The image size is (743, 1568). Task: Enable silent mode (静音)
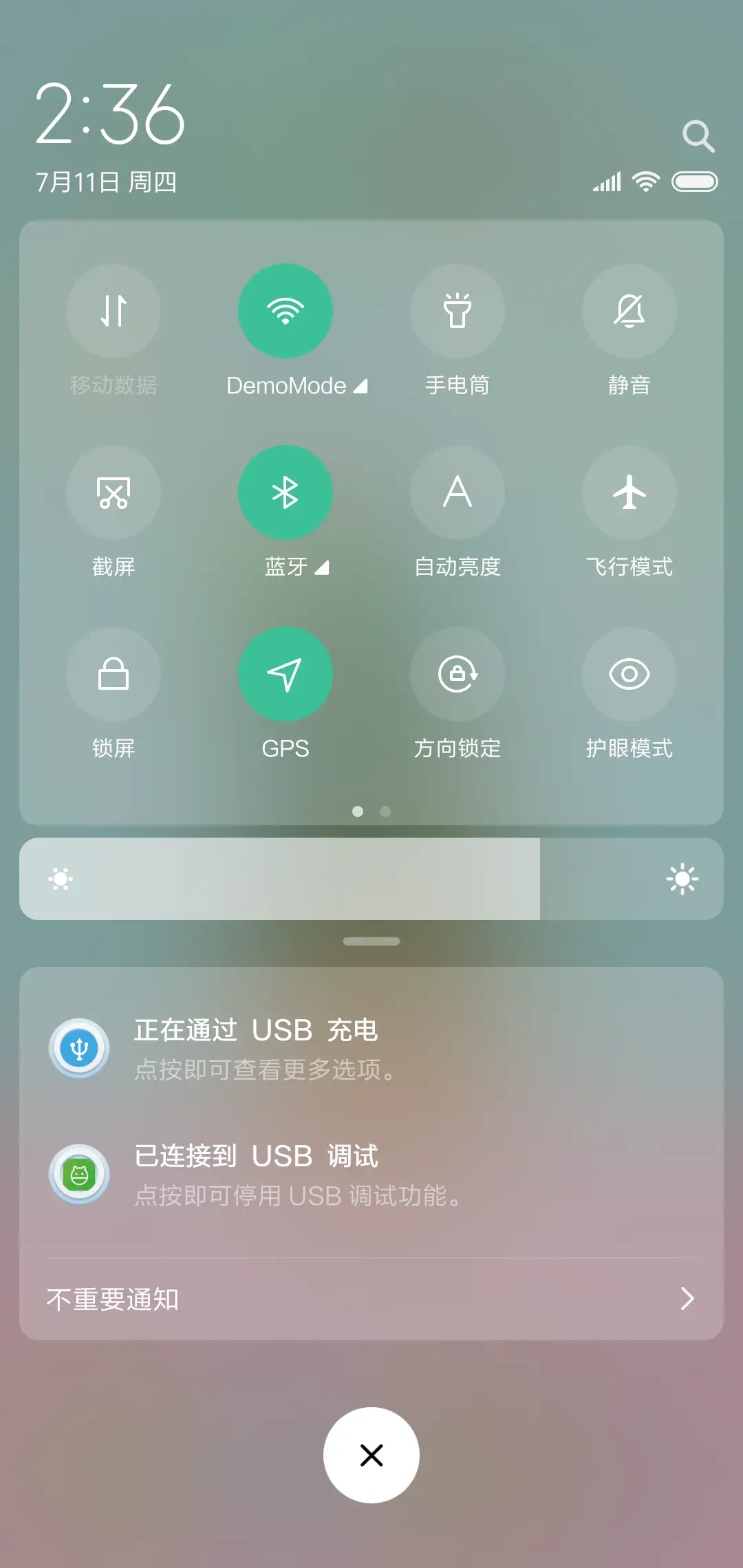point(629,311)
